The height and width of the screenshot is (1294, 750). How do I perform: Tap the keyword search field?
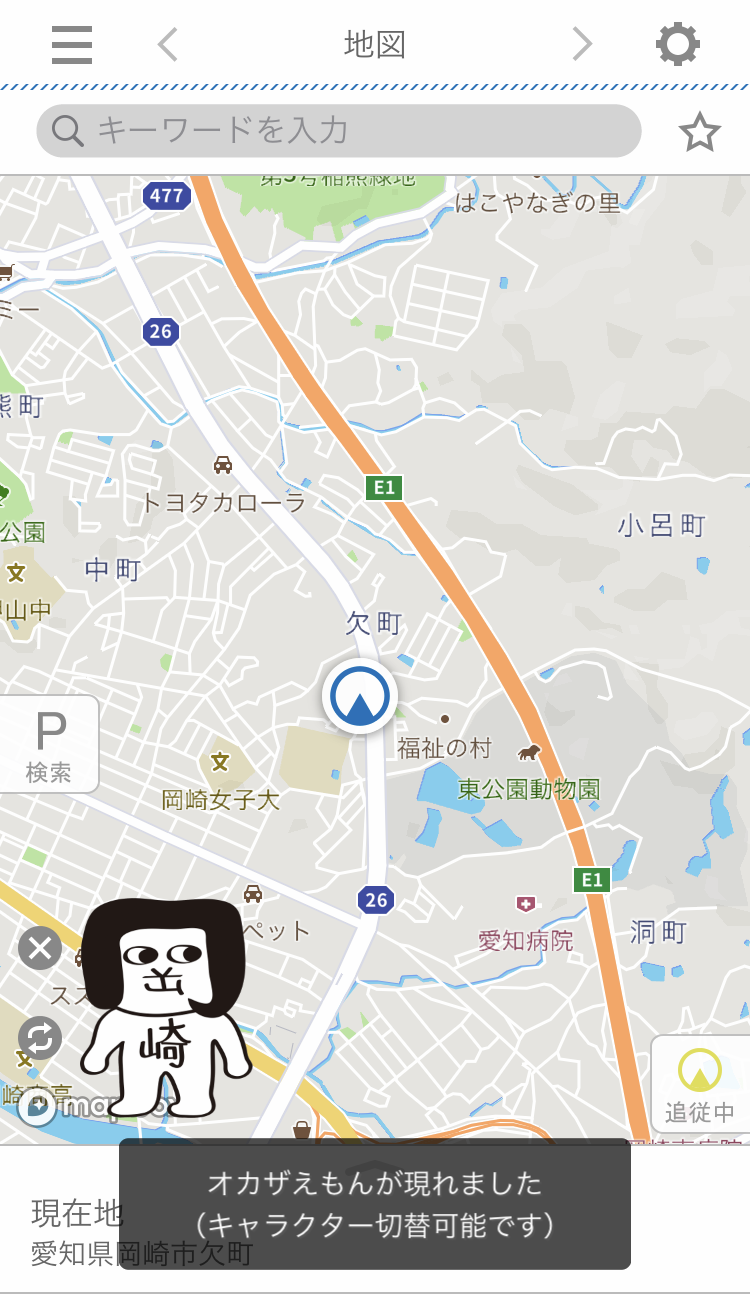338,131
